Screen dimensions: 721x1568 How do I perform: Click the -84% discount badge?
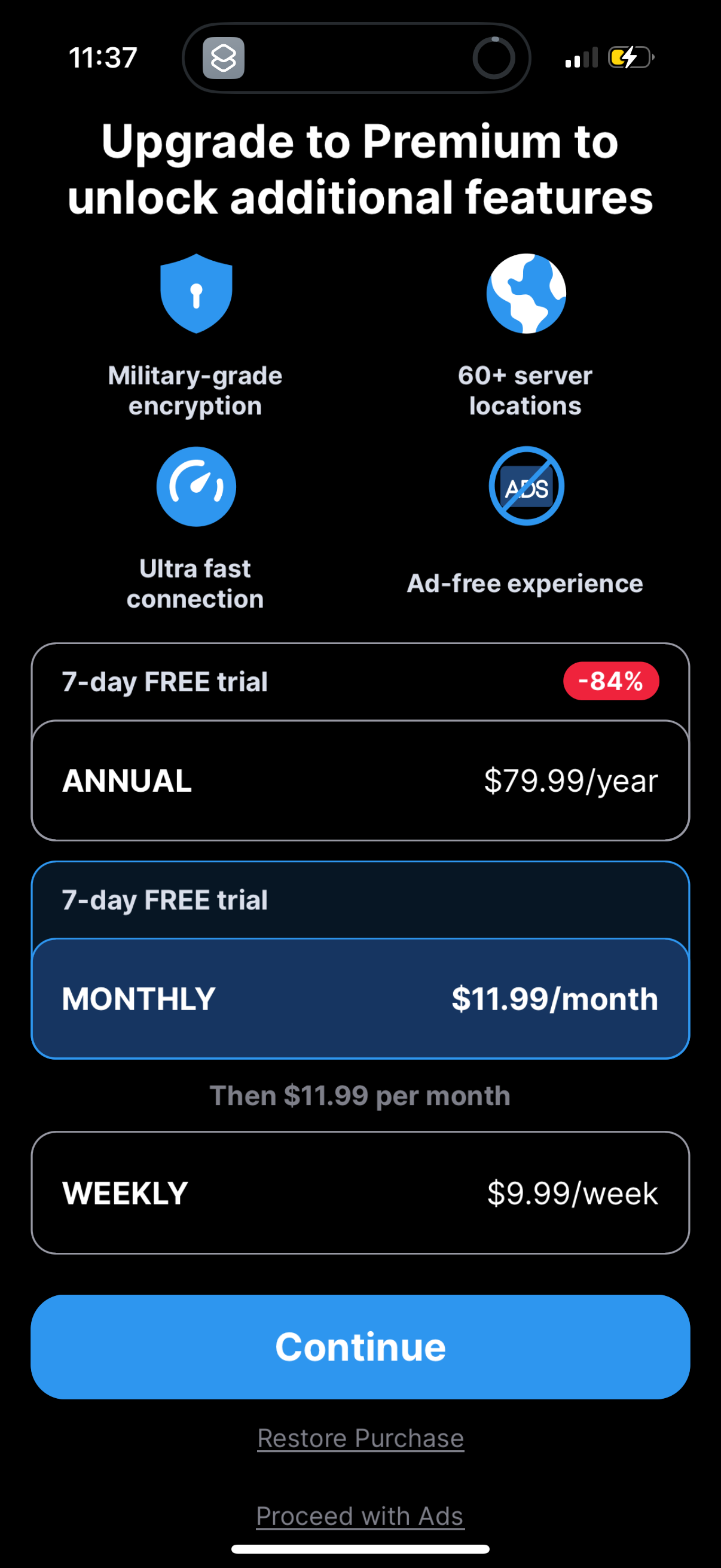[x=611, y=681]
